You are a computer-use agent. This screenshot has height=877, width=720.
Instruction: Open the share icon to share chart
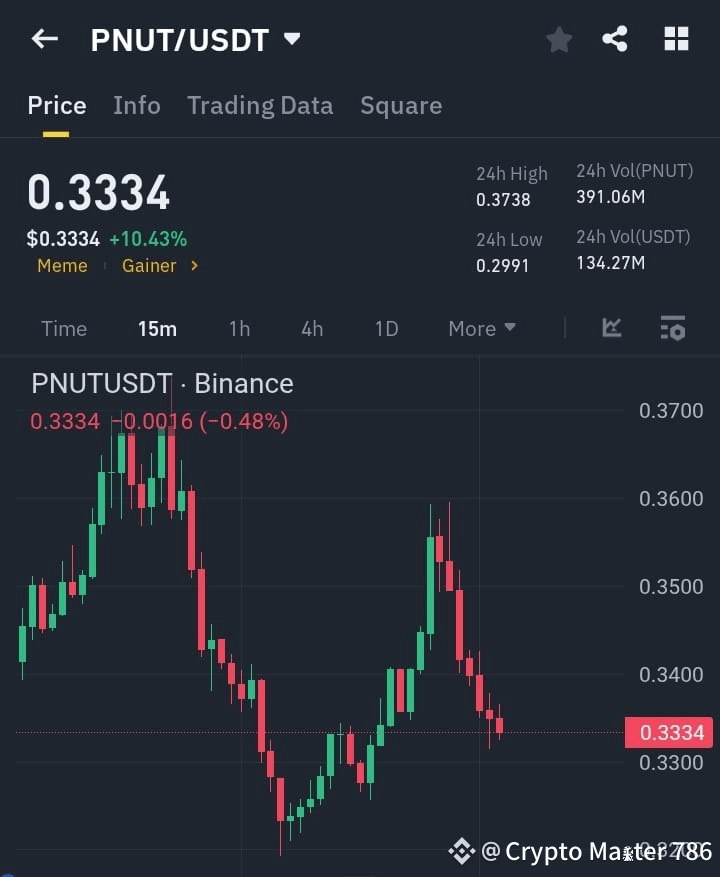[x=614, y=39]
